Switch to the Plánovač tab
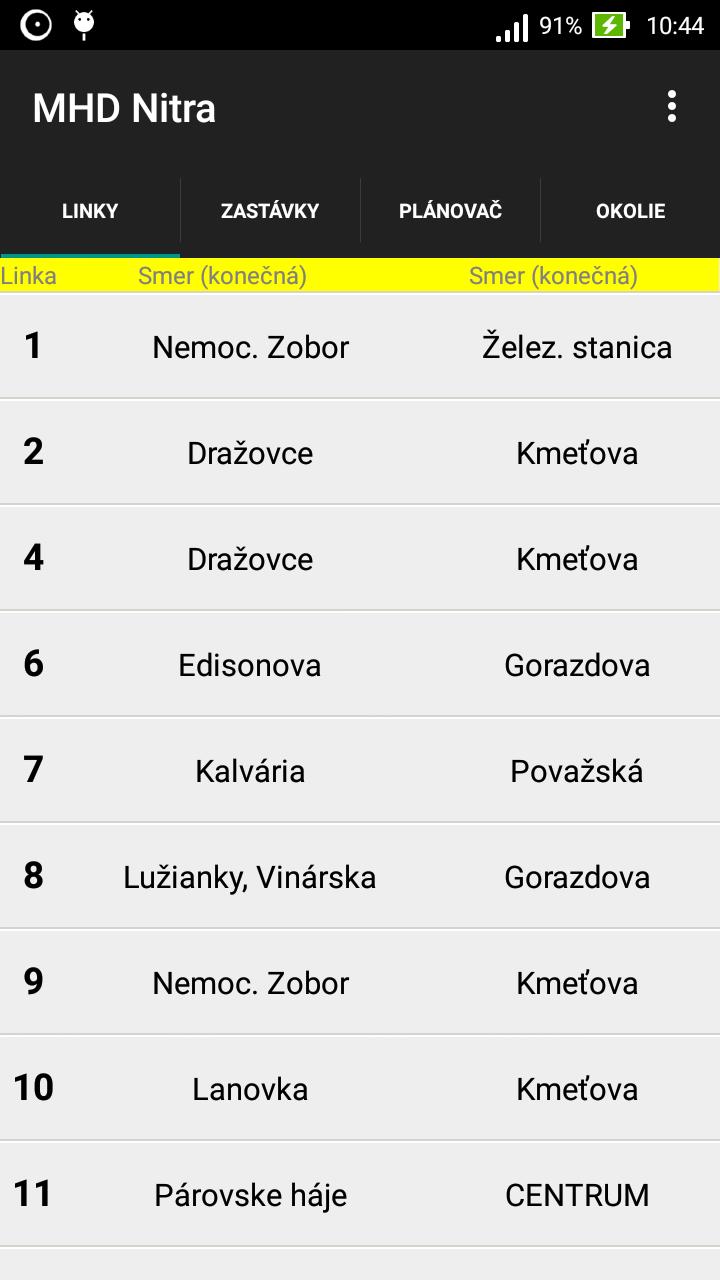 (450, 211)
